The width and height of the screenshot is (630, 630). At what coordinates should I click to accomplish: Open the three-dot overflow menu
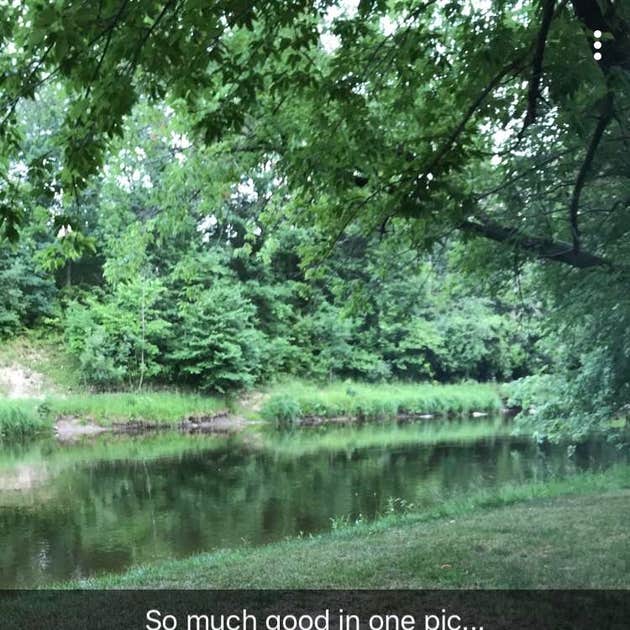tap(598, 45)
